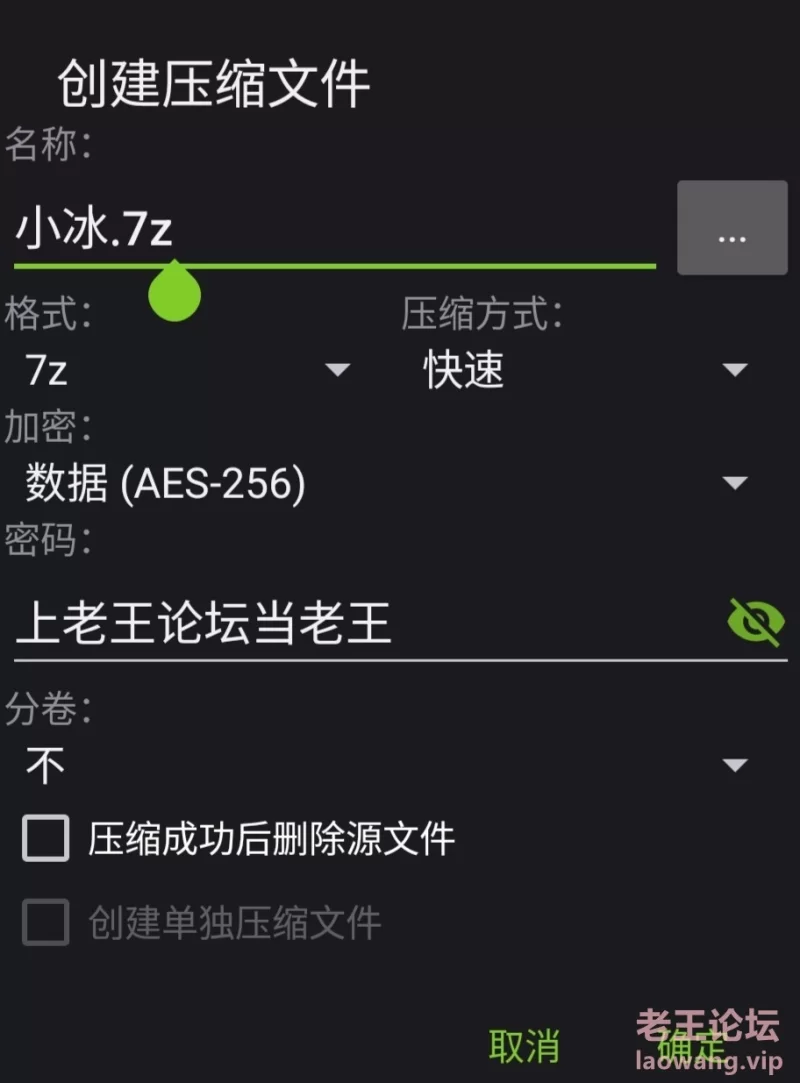
Task: Check 压缩成功后删除源文件 checkbox
Action: [x=46, y=838]
